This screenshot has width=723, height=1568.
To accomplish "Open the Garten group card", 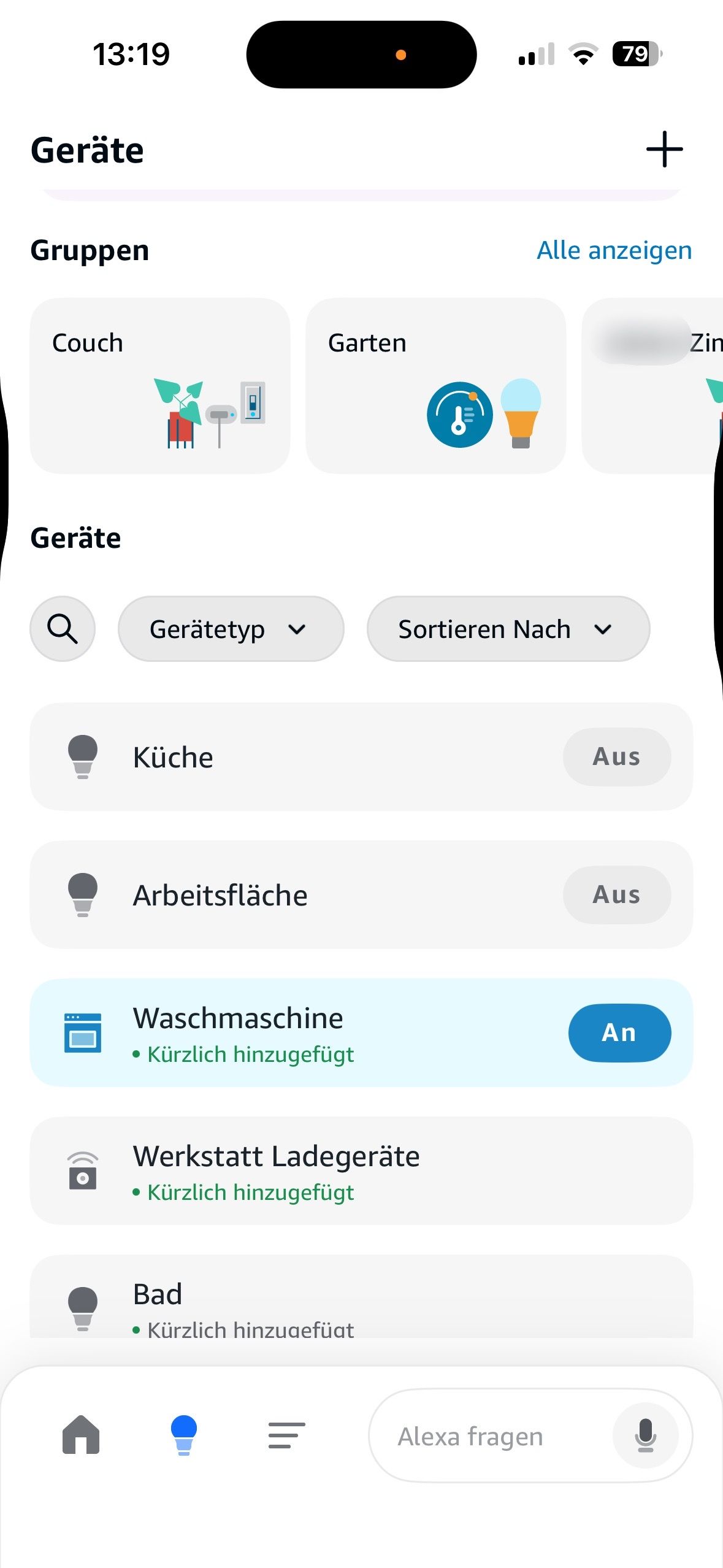I will point(435,385).
